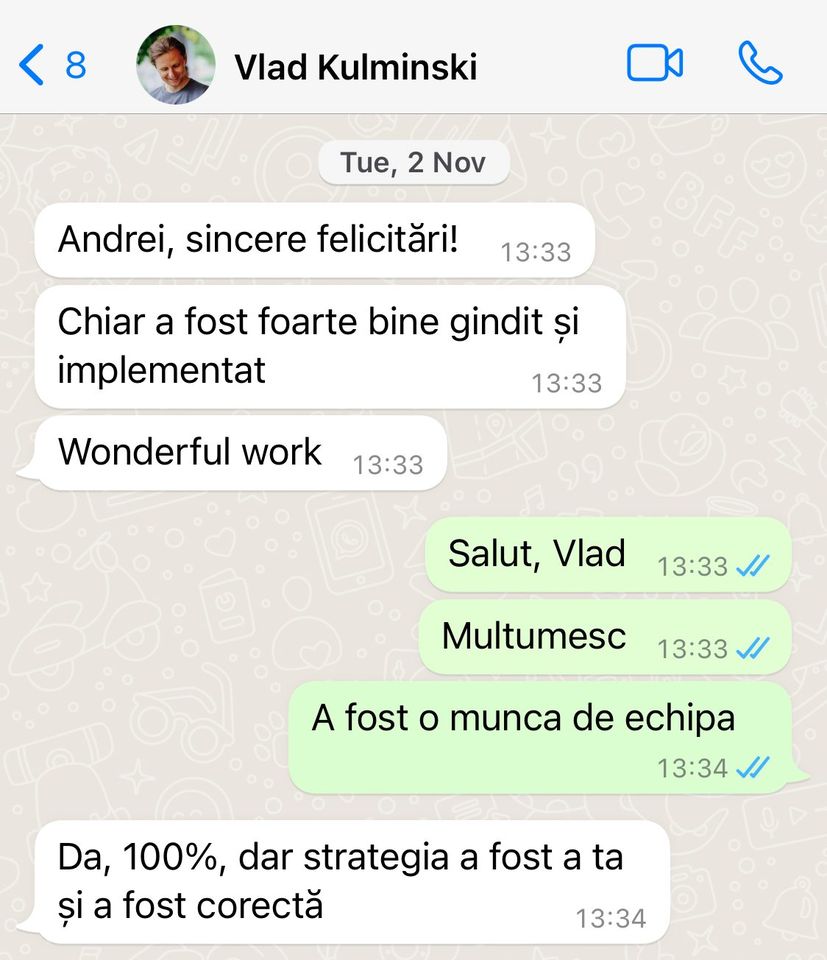Go back to the chat list
This screenshot has width=827, height=960.
click(x=50, y=65)
